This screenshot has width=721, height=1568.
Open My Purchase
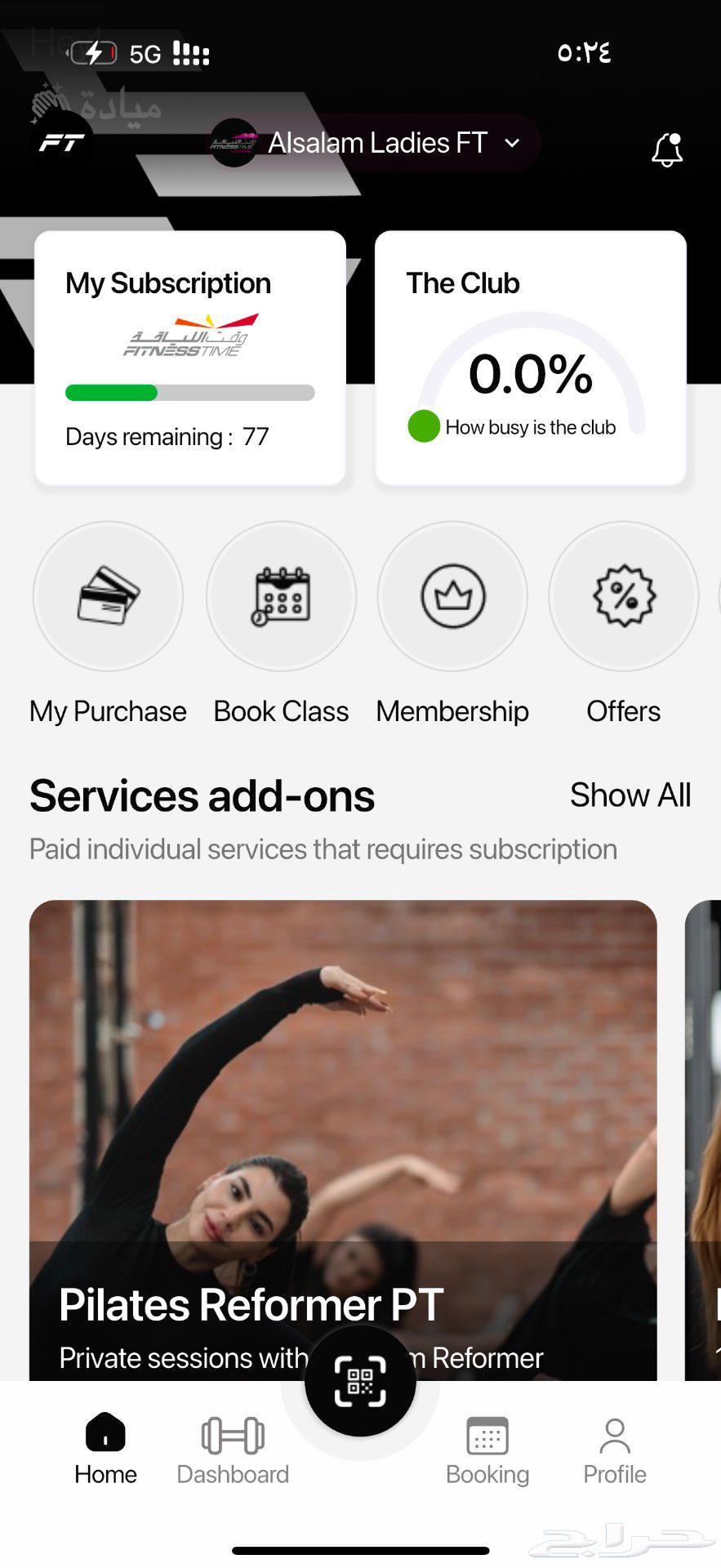click(x=108, y=598)
